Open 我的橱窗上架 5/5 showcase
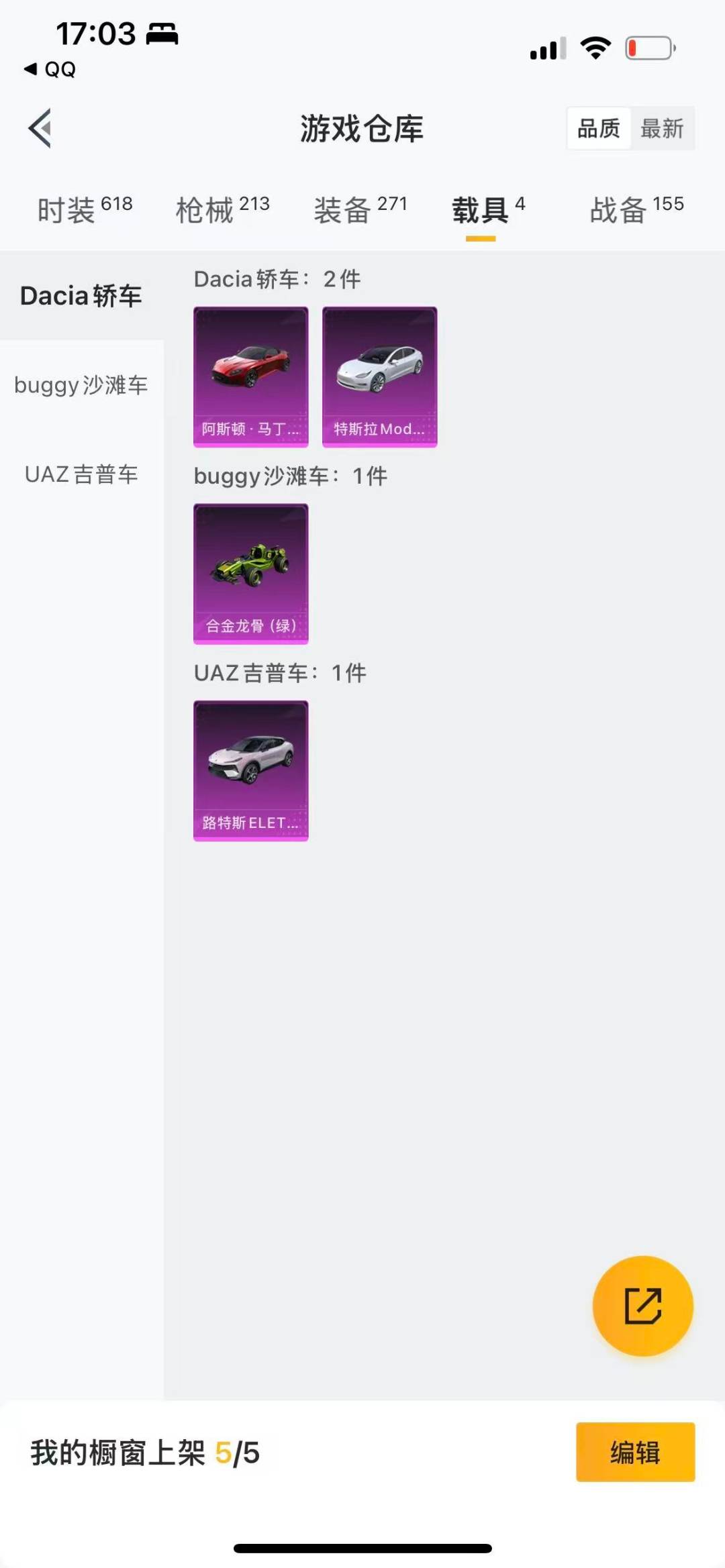The image size is (725, 1568). click(x=148, y=1453)
